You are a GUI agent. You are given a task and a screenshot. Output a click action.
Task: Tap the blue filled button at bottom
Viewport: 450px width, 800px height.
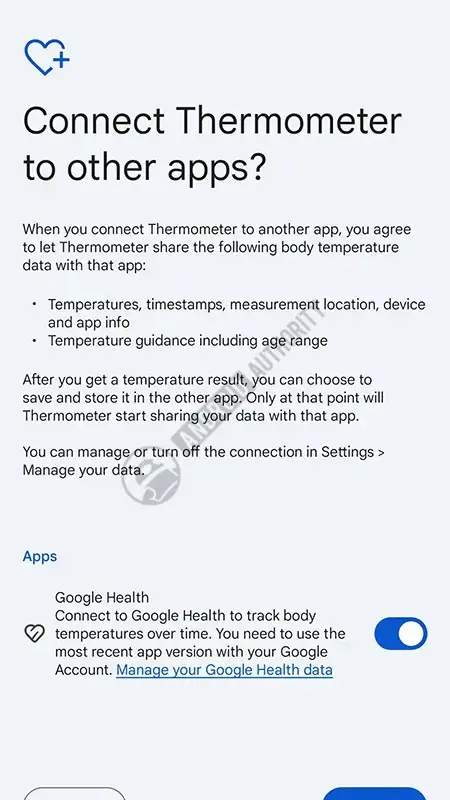click(374, 794)
